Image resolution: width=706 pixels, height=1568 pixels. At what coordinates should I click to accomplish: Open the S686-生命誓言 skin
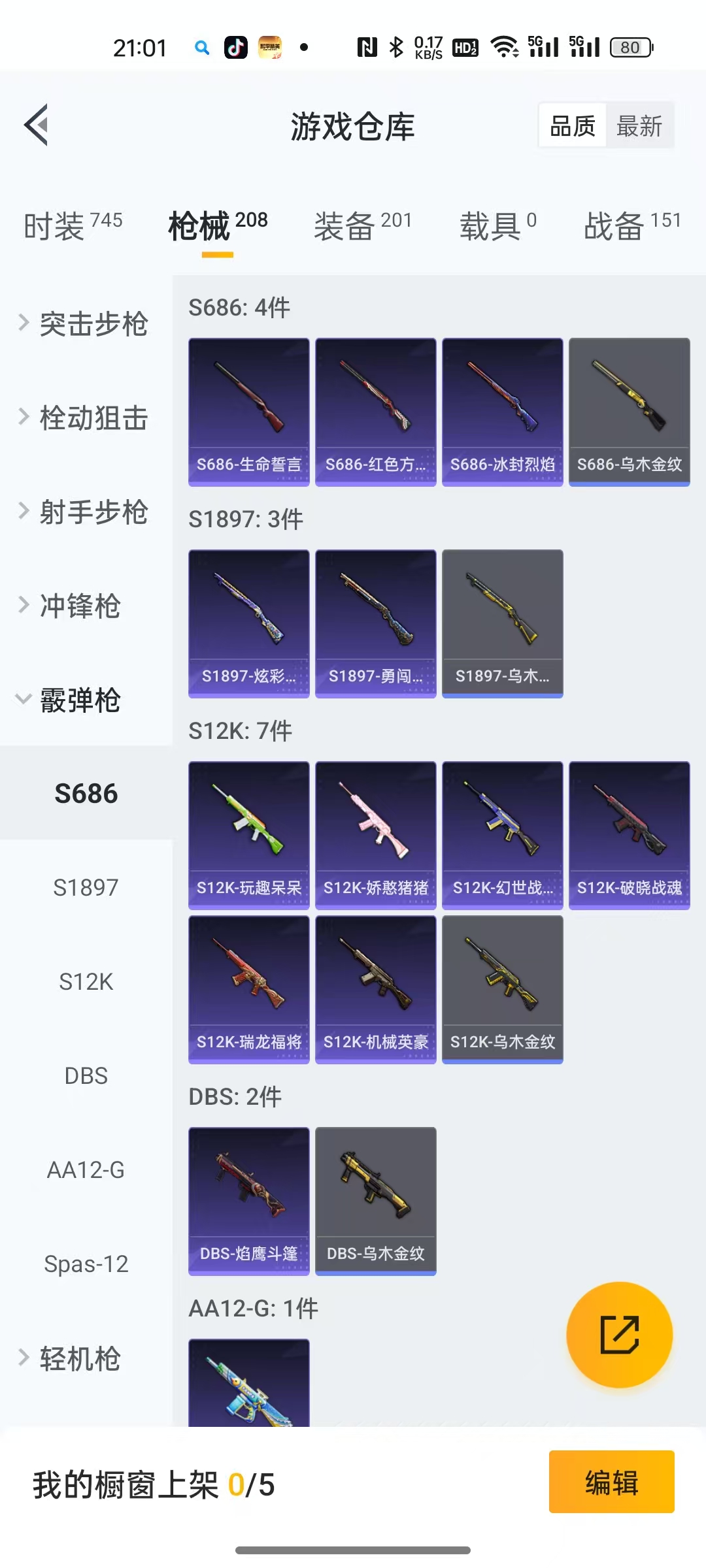point(249,412)
